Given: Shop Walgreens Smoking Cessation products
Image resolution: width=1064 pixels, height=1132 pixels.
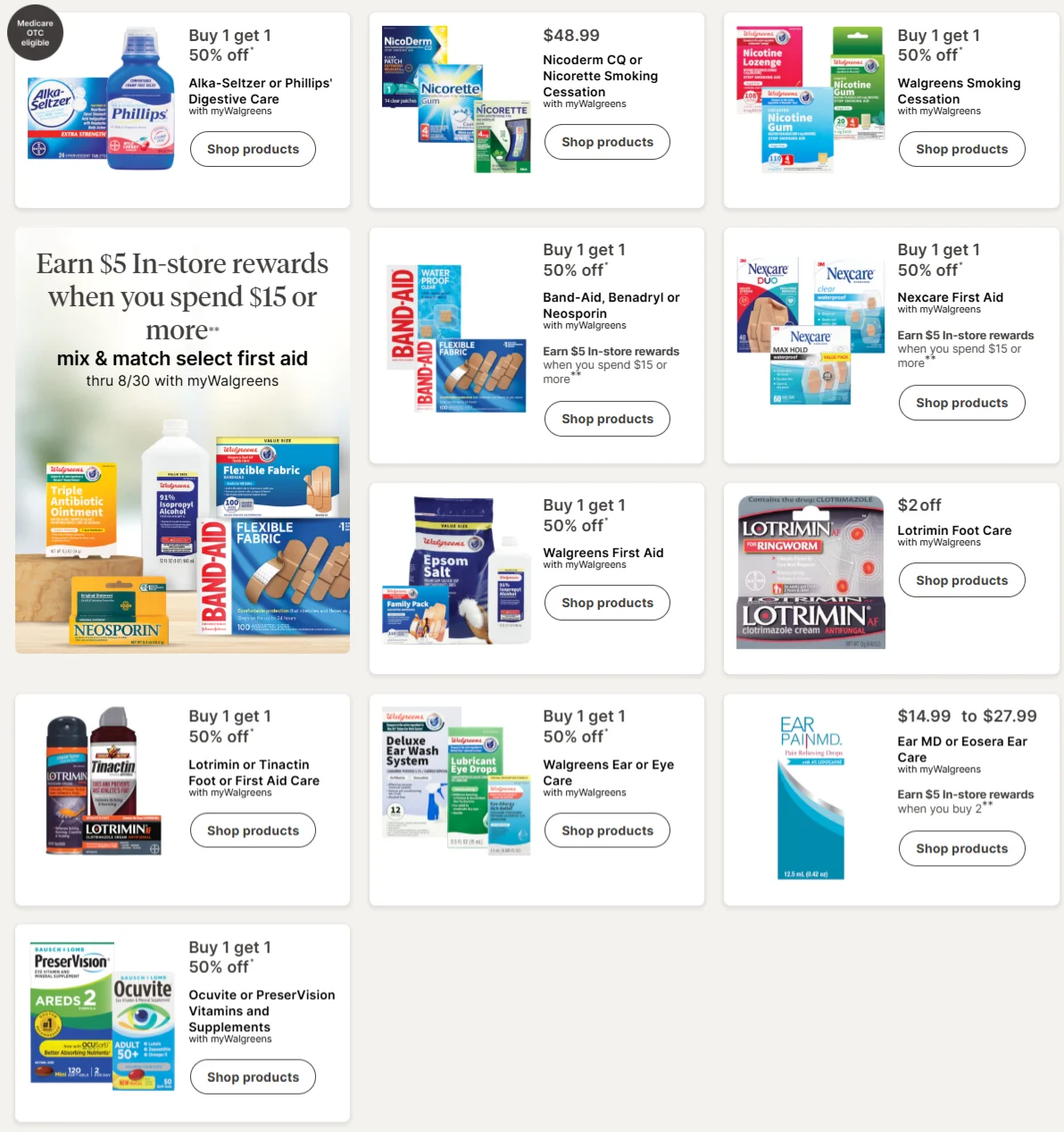Looking at the screenshot, I should coord(961,149).
